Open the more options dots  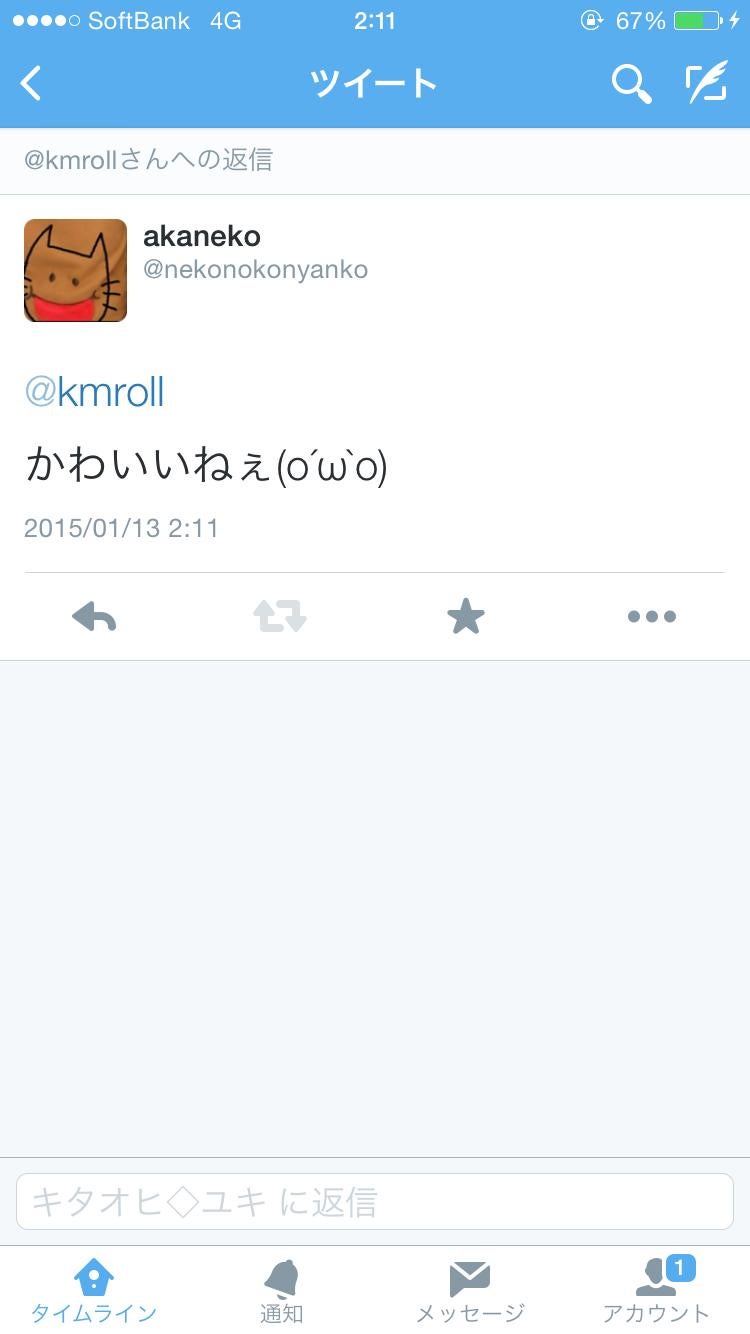(x=652, y=617)
